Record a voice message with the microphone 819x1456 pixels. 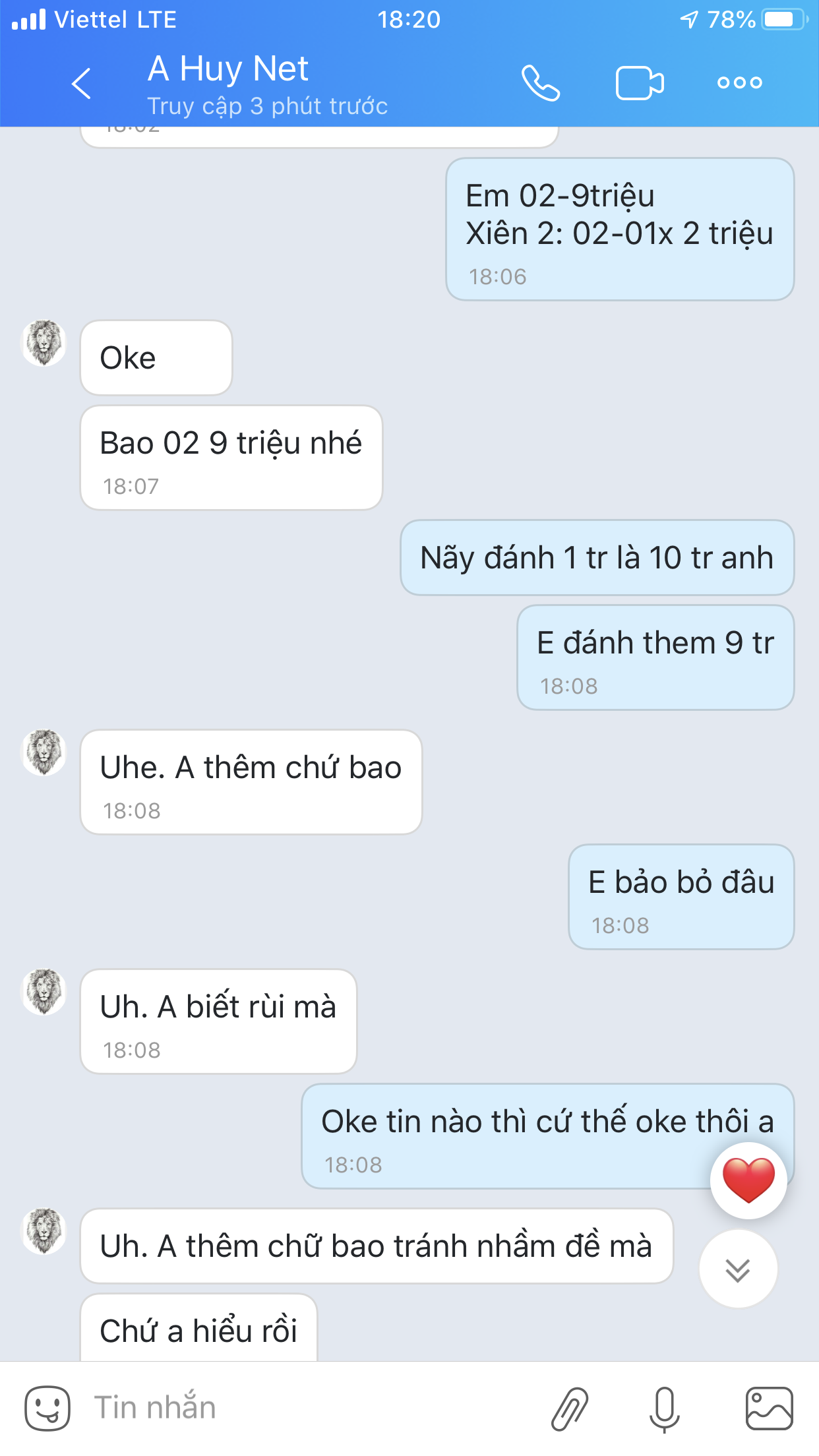(x=664, y=1409)
